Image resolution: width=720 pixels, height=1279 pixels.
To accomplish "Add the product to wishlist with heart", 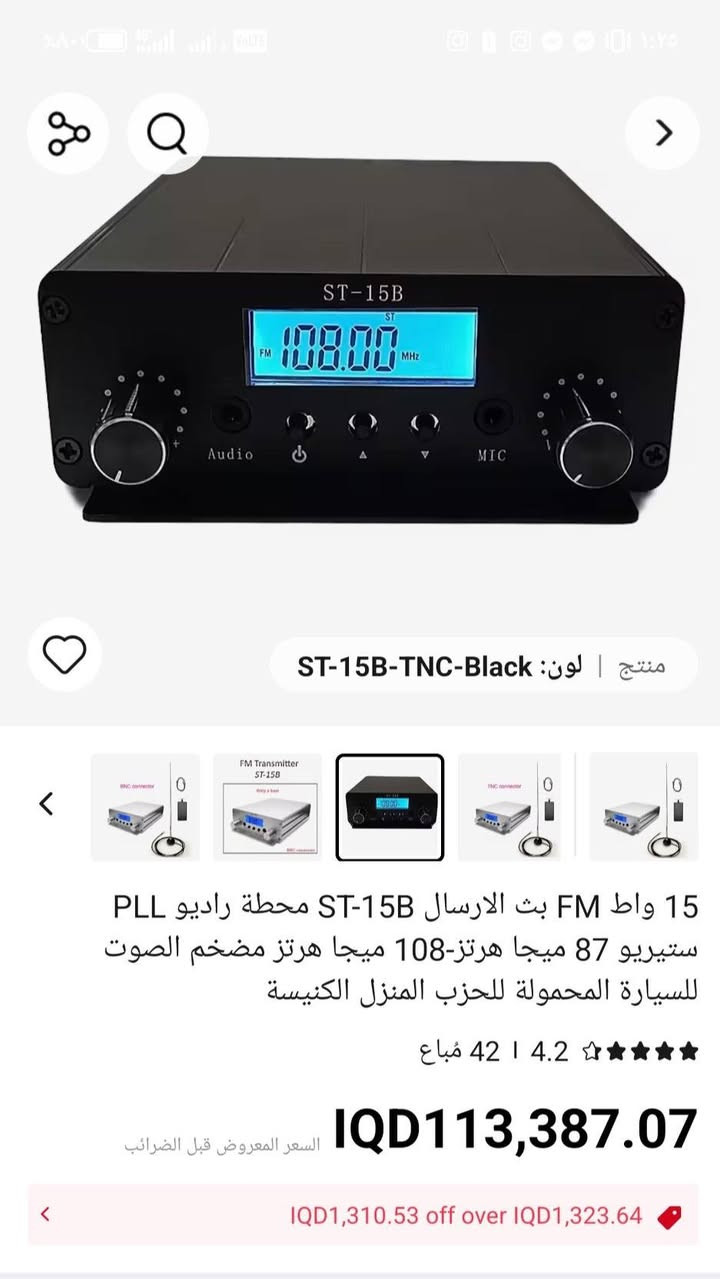I will point(65,655).
